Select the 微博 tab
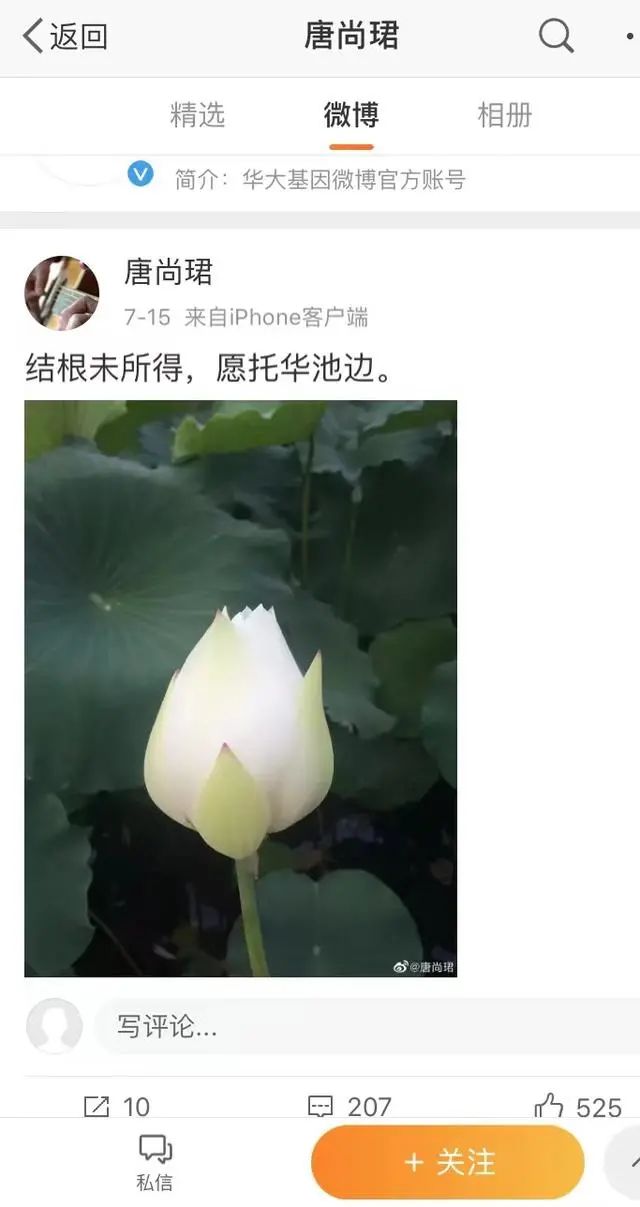Viewport: 640px width, 1207px height. (351, 115)
